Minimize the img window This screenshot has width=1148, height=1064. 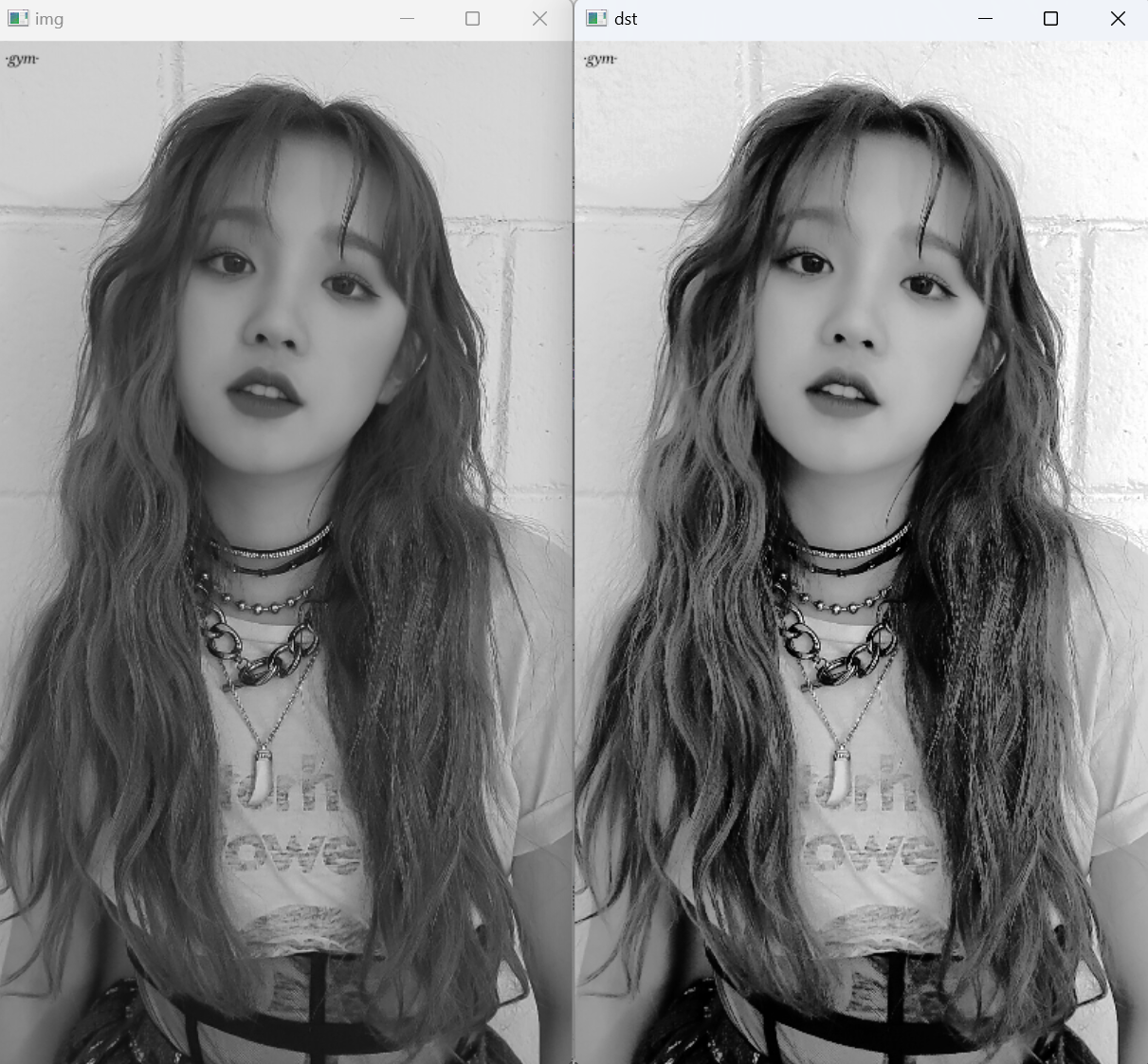[x=407, y=19]
